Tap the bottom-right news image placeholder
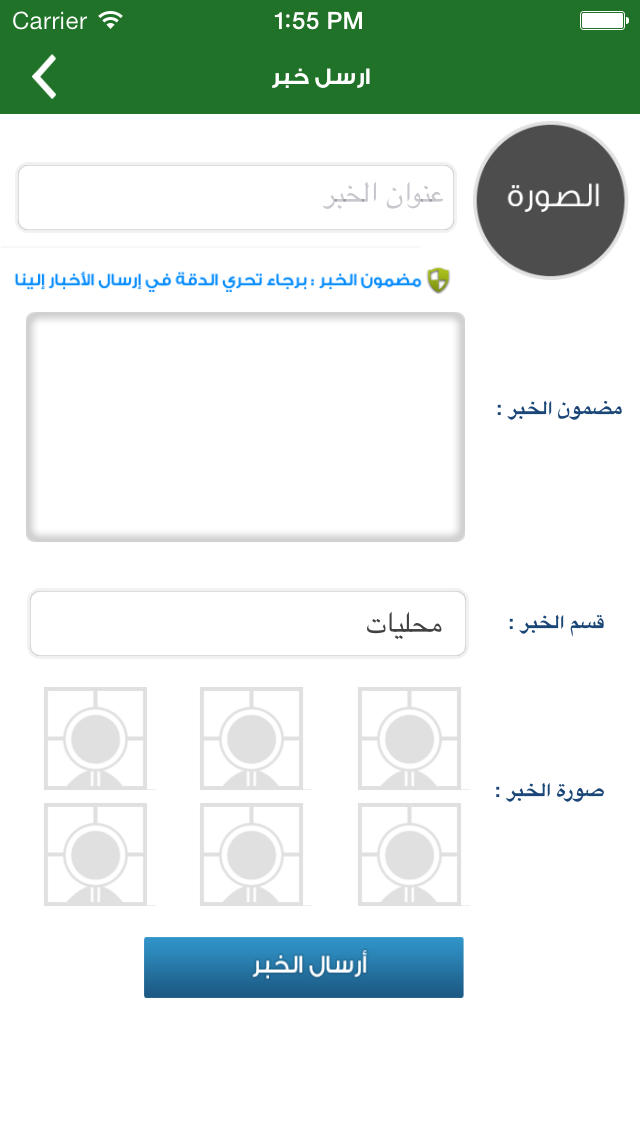 point(410,854)
